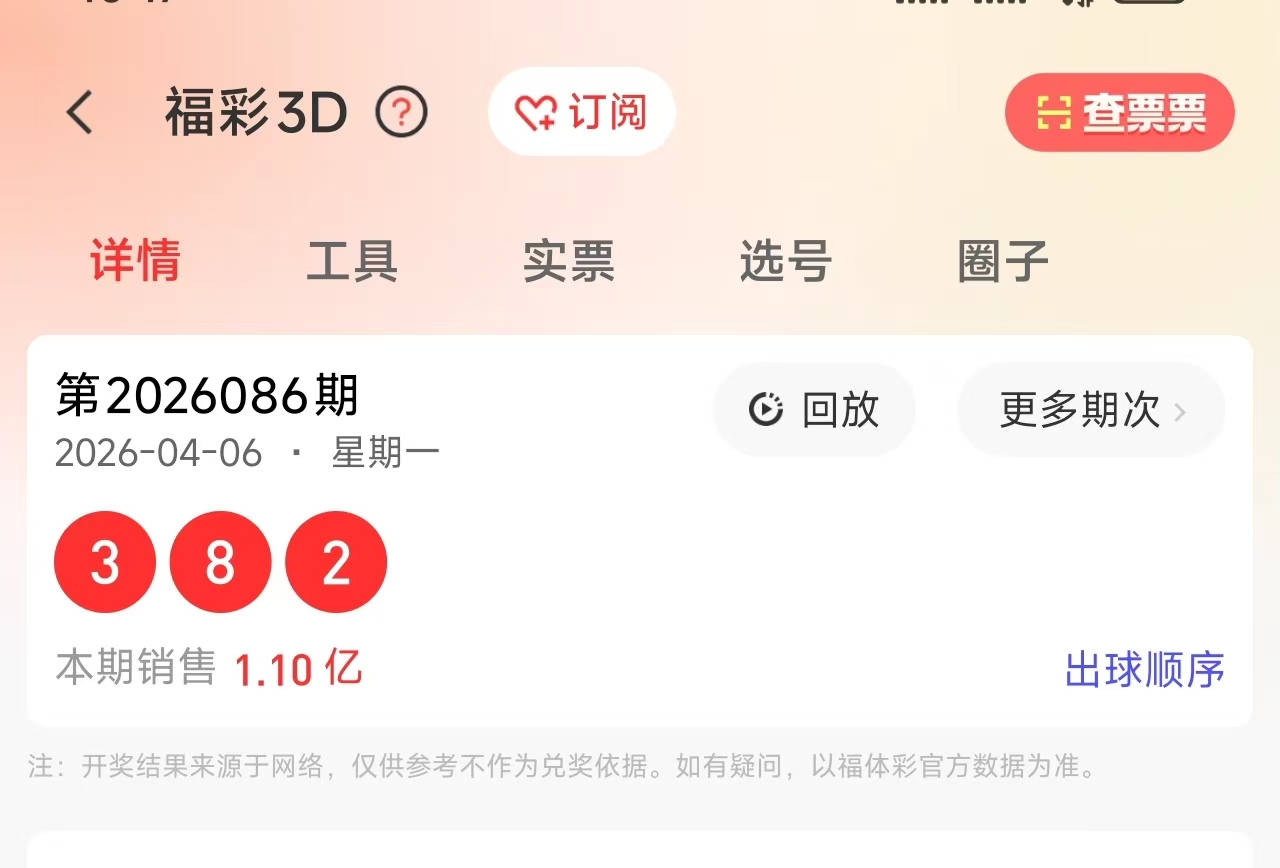Switch to the 工具 tab

point(352,261)
